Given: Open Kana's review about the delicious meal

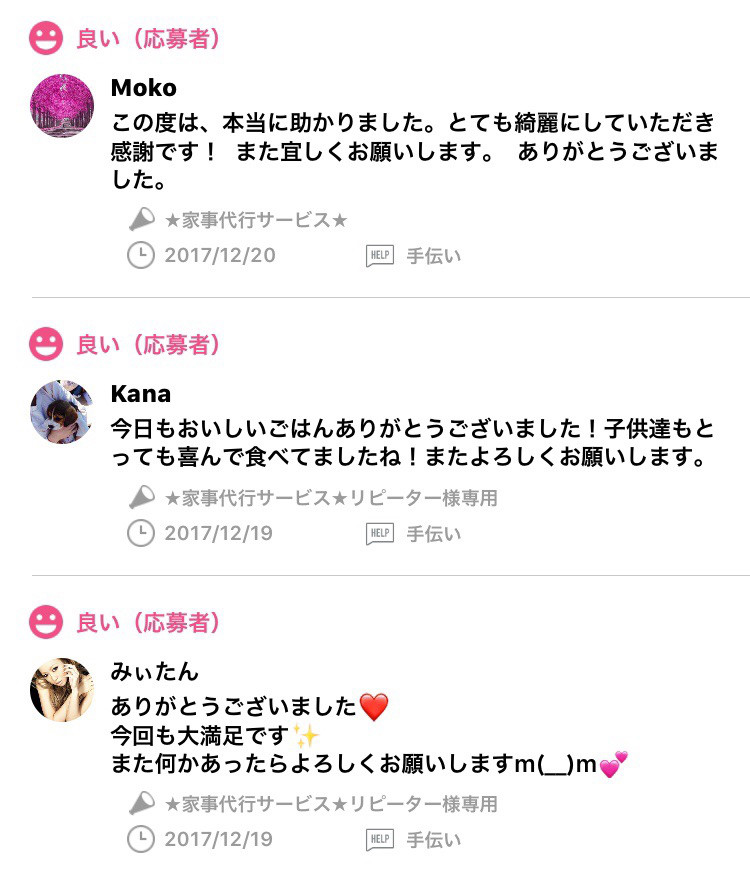Looking at the screenshot, I should (x=412, y=445).
